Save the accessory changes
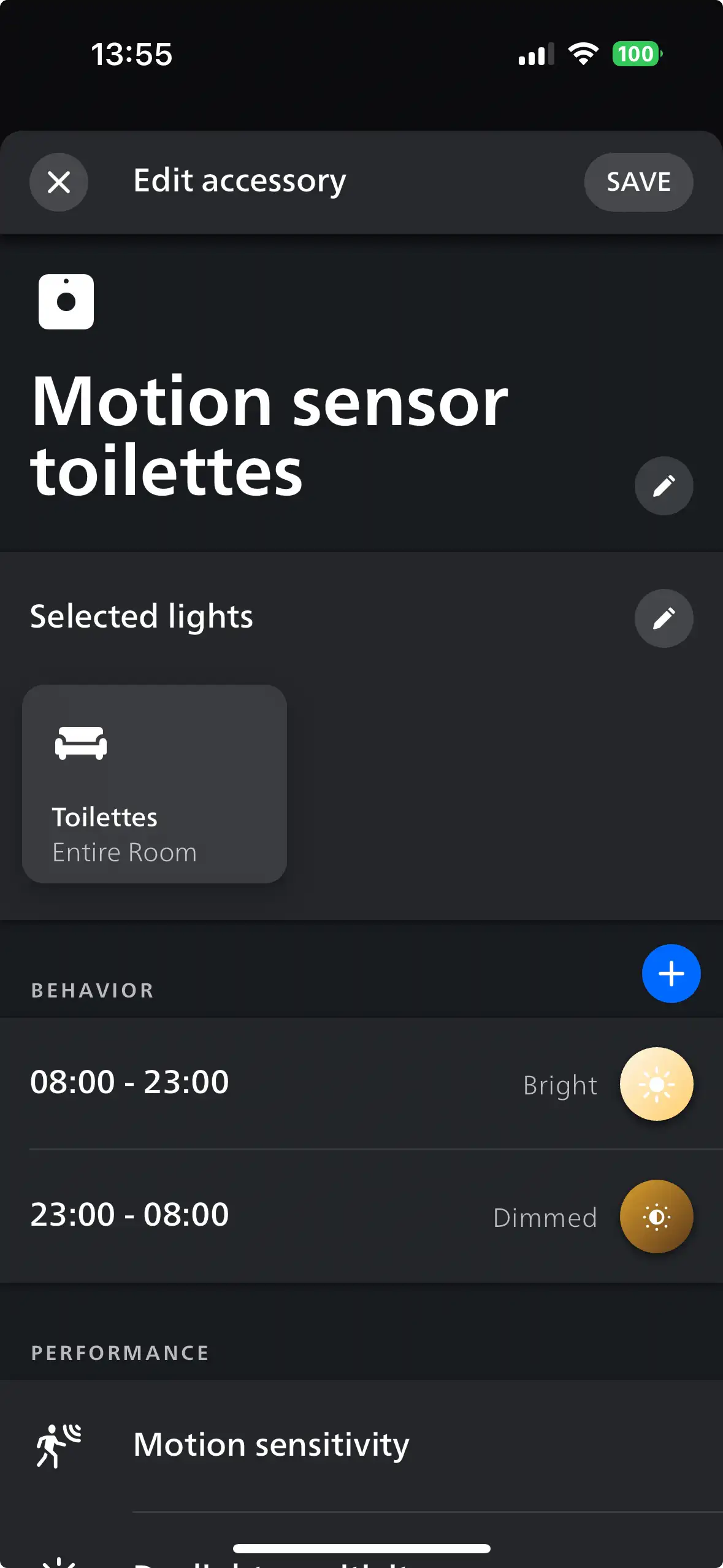Viewport: 723px width, 1568px height. [x=638, y=182]
